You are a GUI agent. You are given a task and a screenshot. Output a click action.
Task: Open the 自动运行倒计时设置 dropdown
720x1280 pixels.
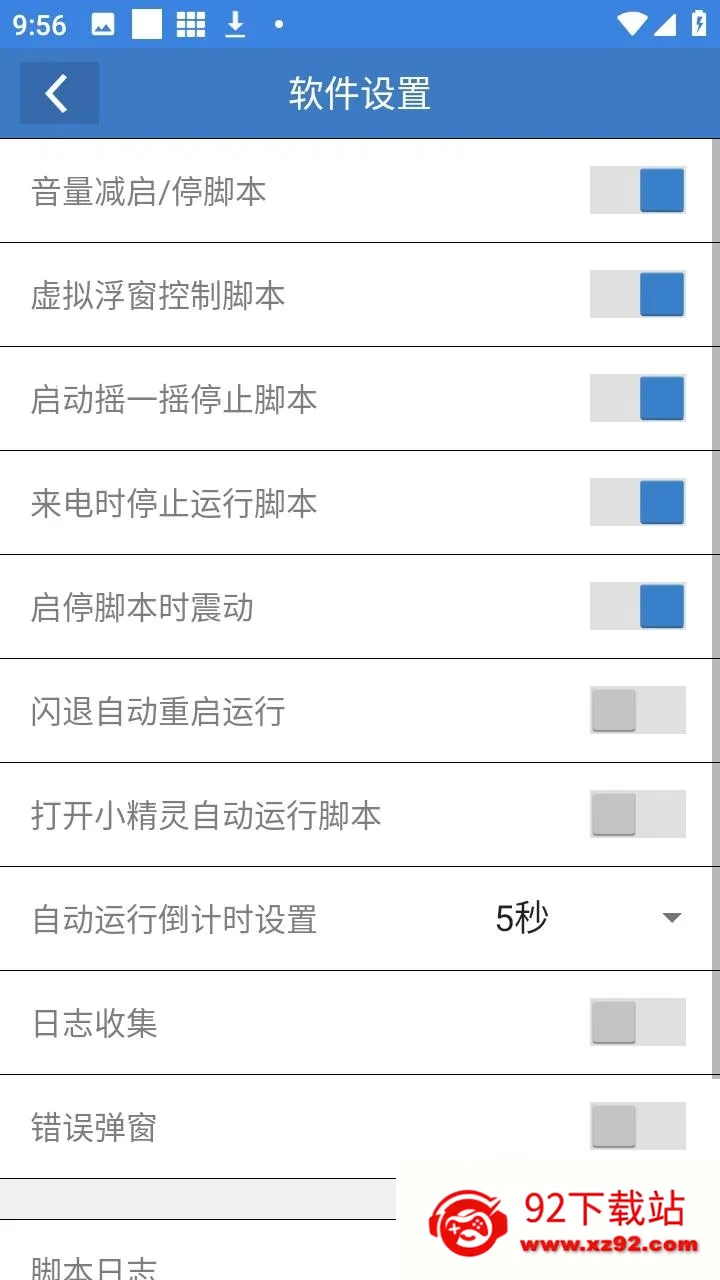pyautogui.click(x=588, y=918)
